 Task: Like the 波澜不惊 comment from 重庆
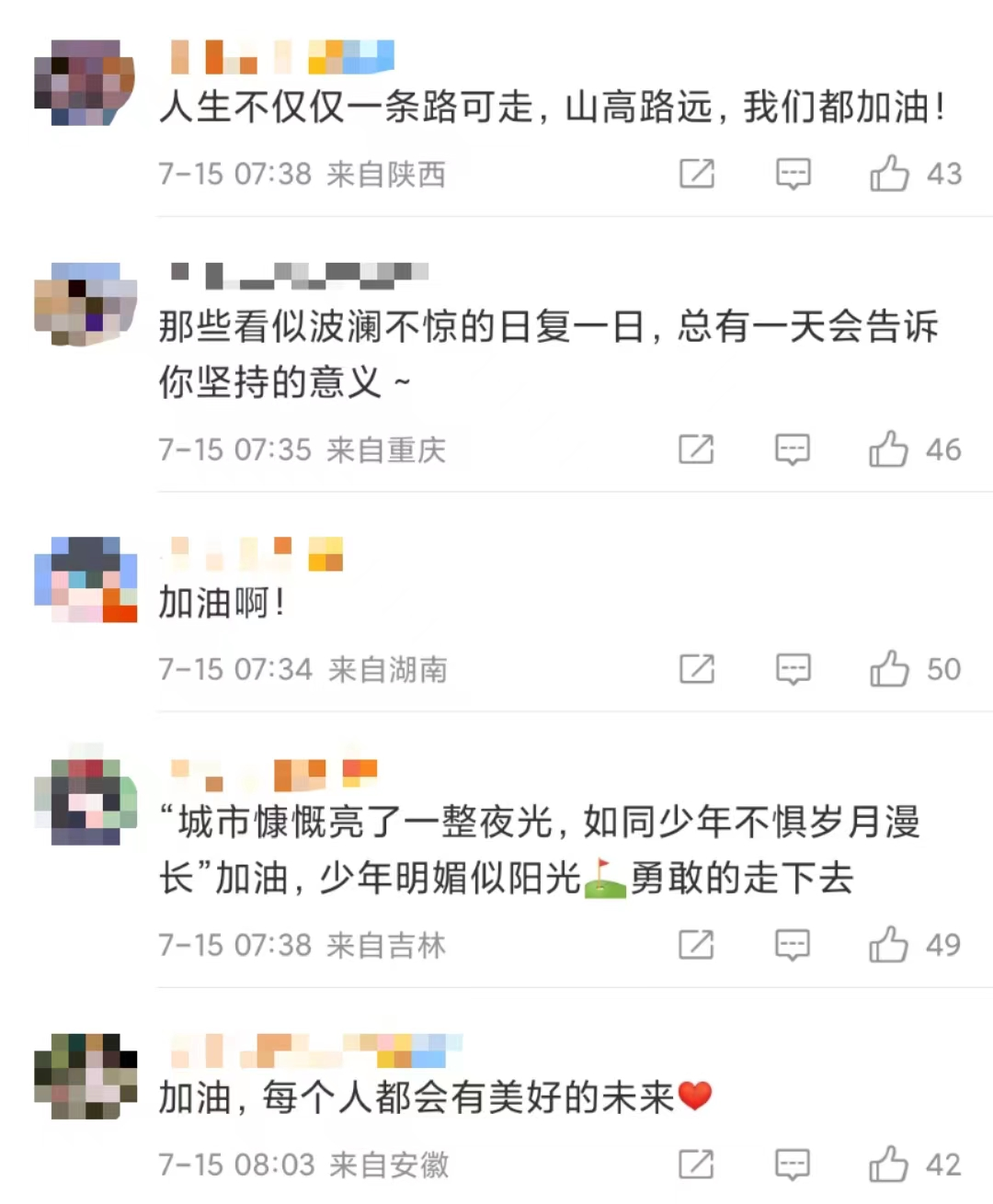point(888,449)
